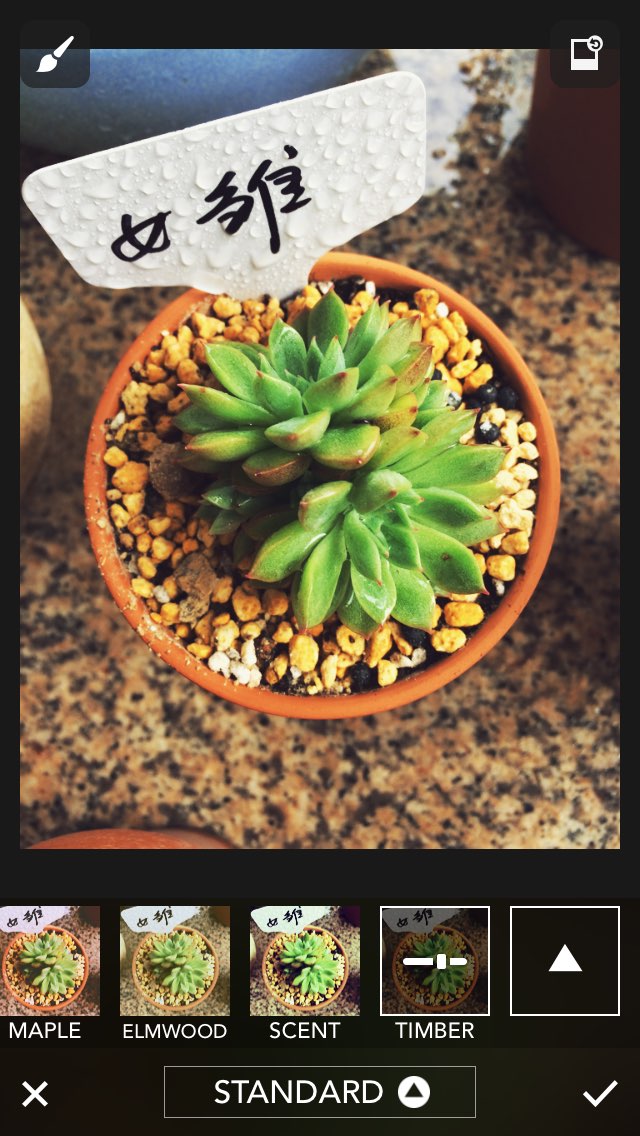Open the brush tool
The image size is (640, 1136).
[x=55, y=54]
